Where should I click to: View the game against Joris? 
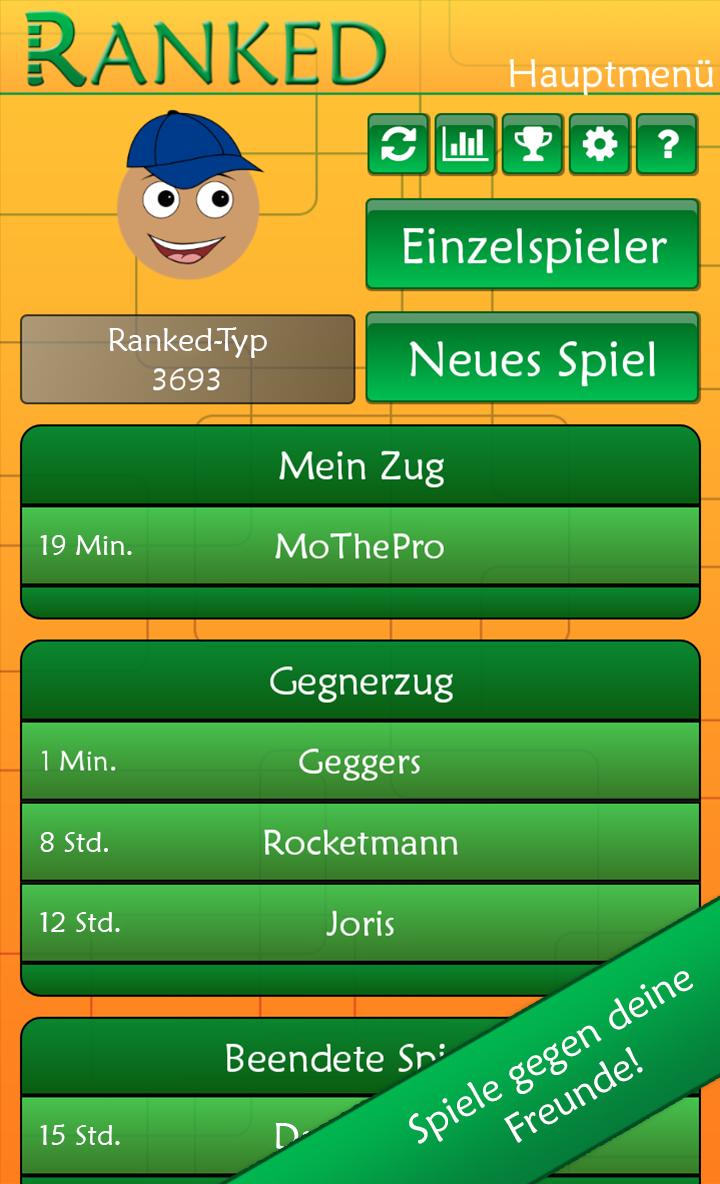point(360,923)
